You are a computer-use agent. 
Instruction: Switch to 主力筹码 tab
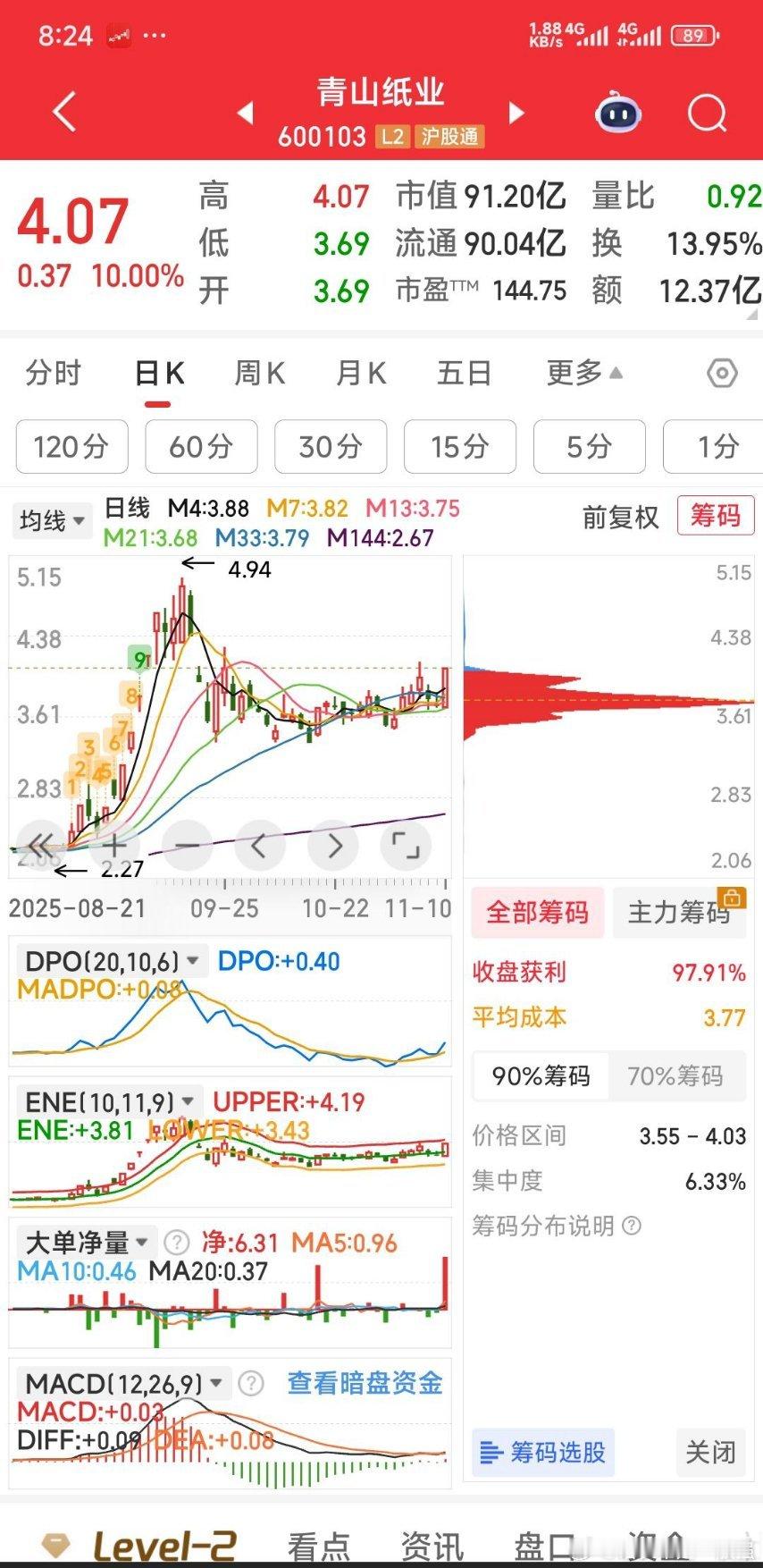[679, 912]
